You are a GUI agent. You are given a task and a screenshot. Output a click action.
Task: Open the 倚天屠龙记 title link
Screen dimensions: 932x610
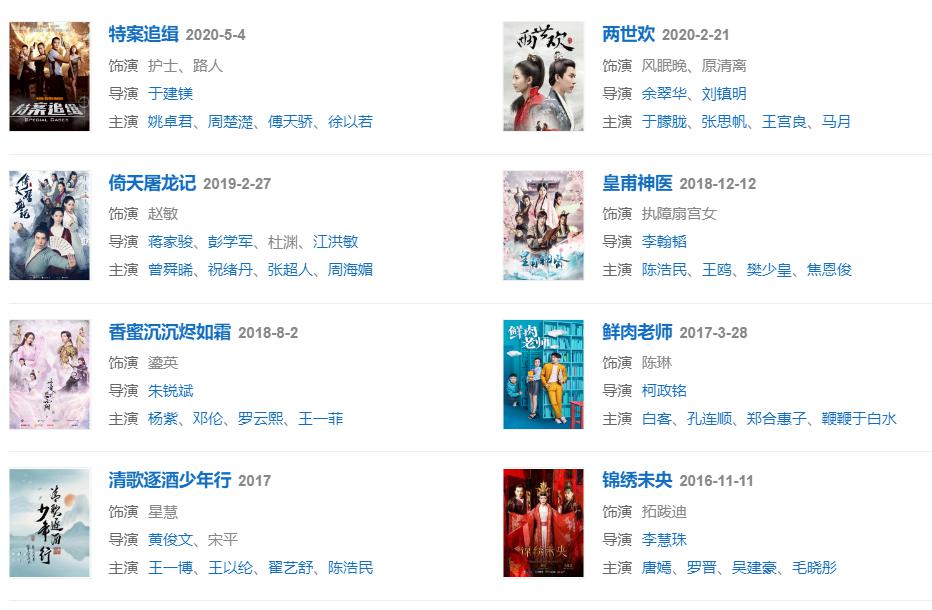[x=152, y=183]
